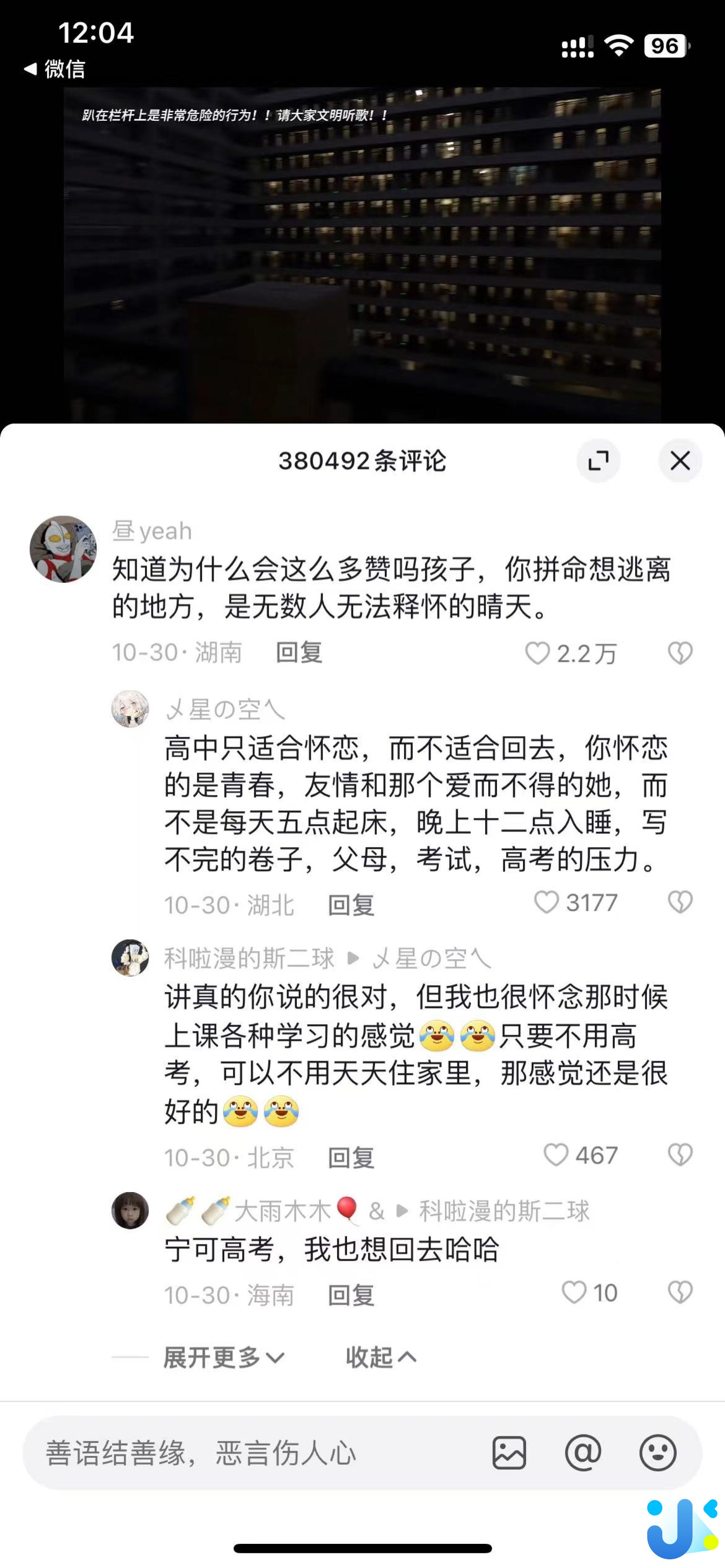Reply to 乂星の空乀's 湖北 comment
This screenshot has width=725, height=1568.
pos(351,905)
